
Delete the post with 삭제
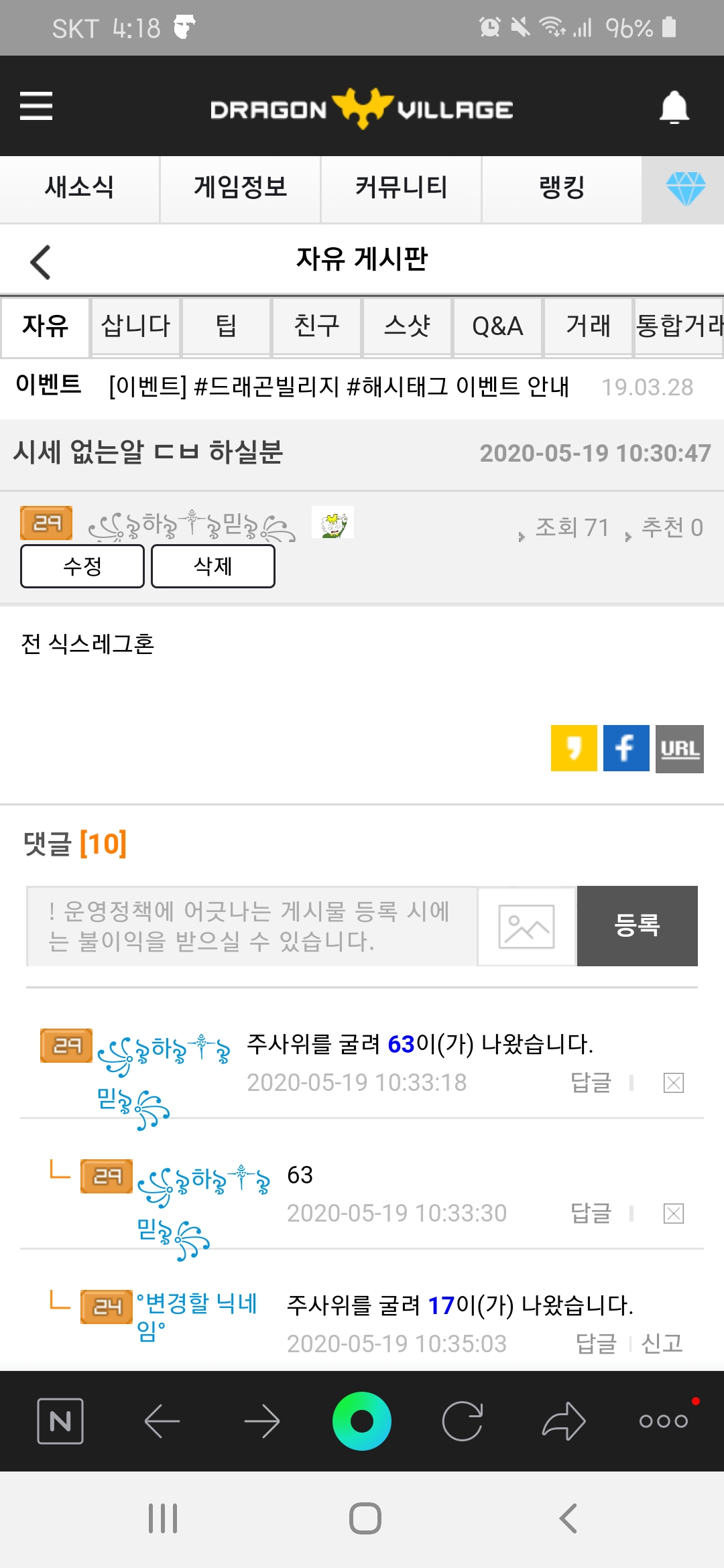tap(213, 566)
